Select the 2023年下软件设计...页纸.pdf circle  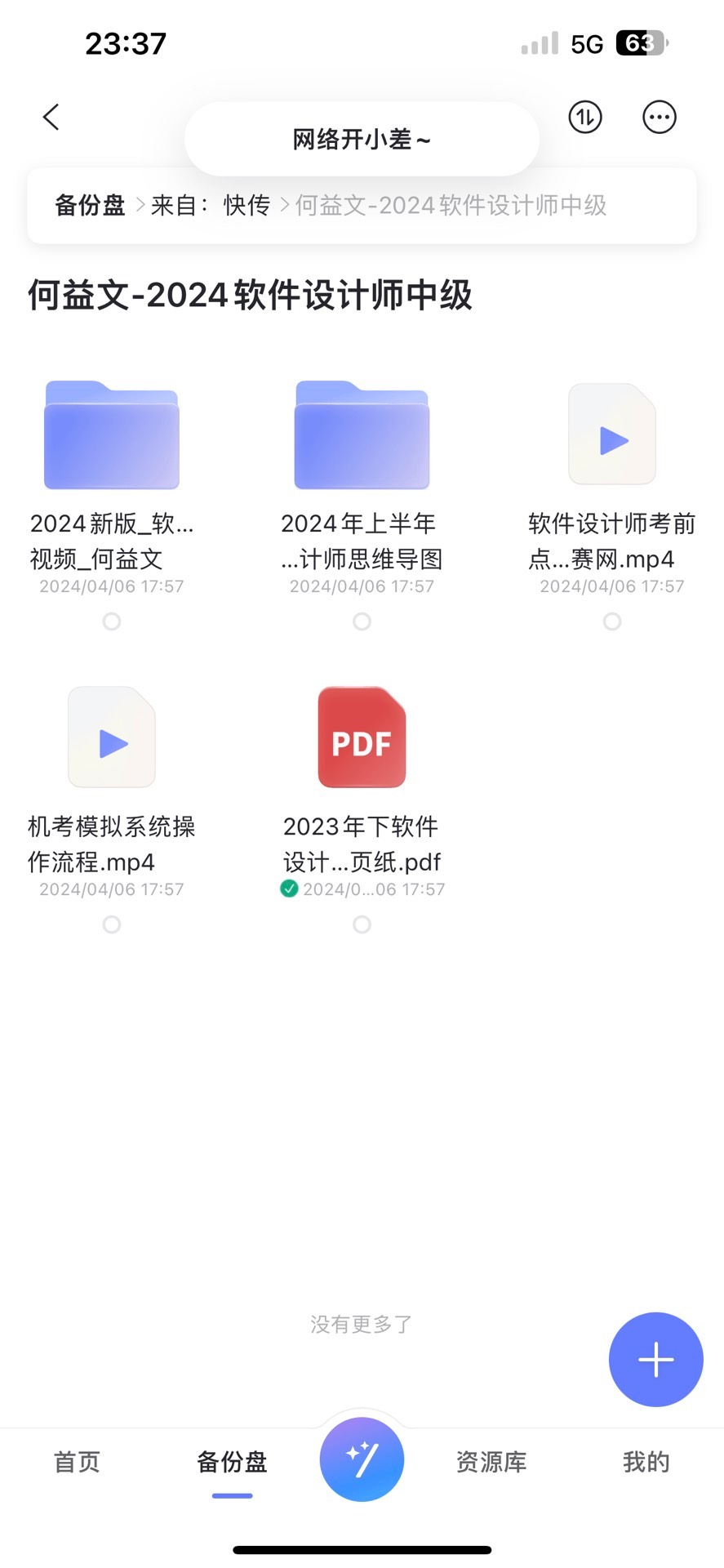(x=362, y=924)
